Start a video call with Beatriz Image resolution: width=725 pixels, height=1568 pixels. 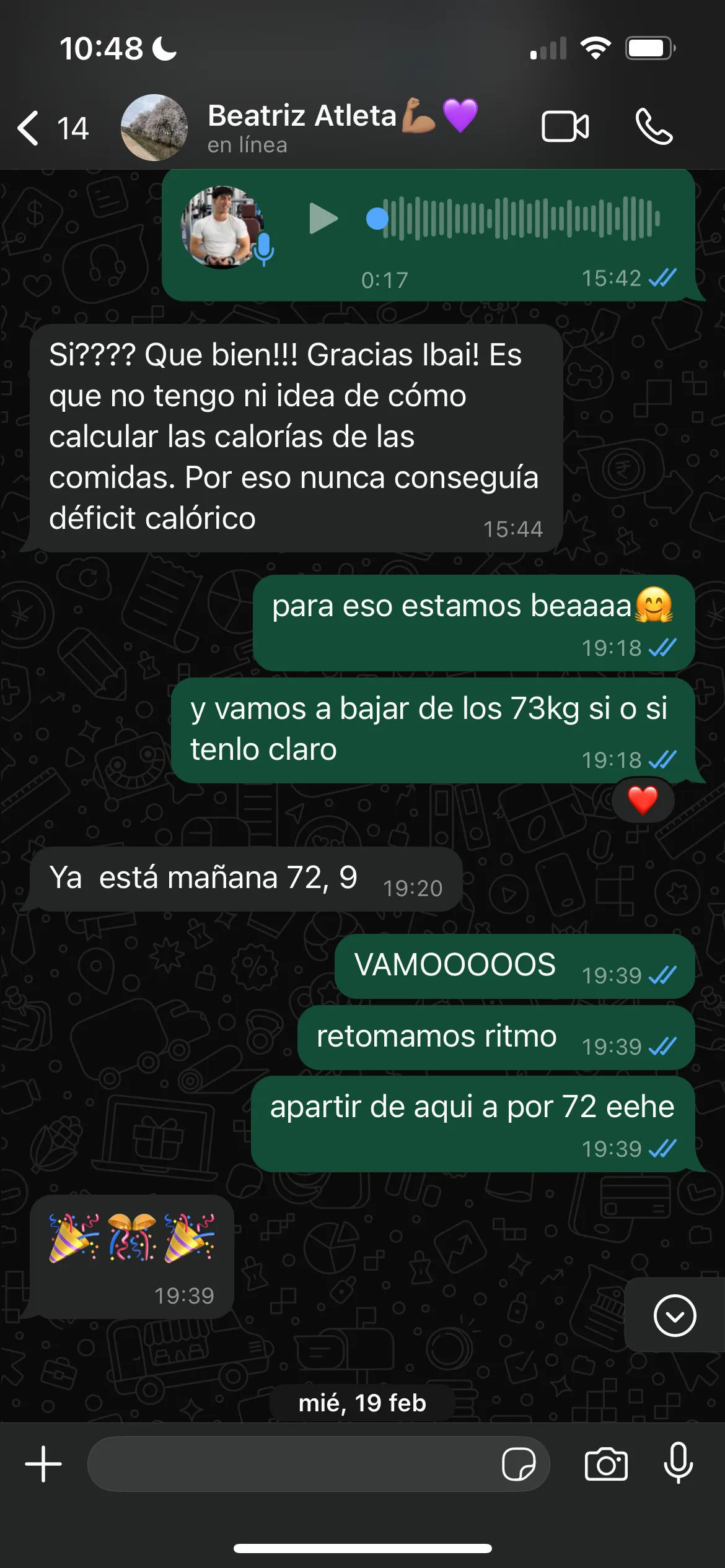click(565, 127)
